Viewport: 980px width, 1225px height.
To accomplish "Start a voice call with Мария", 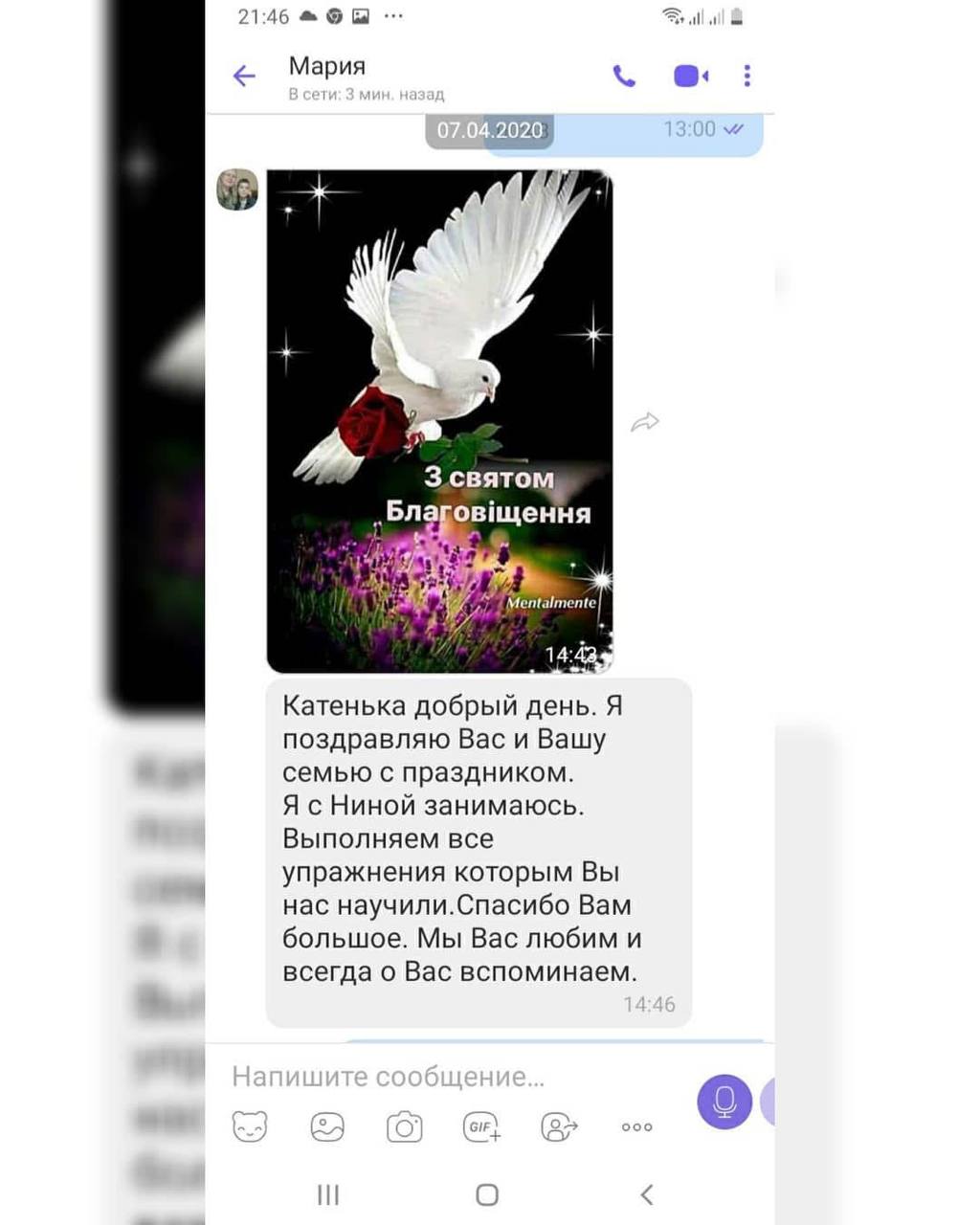I will pos(624,76).
